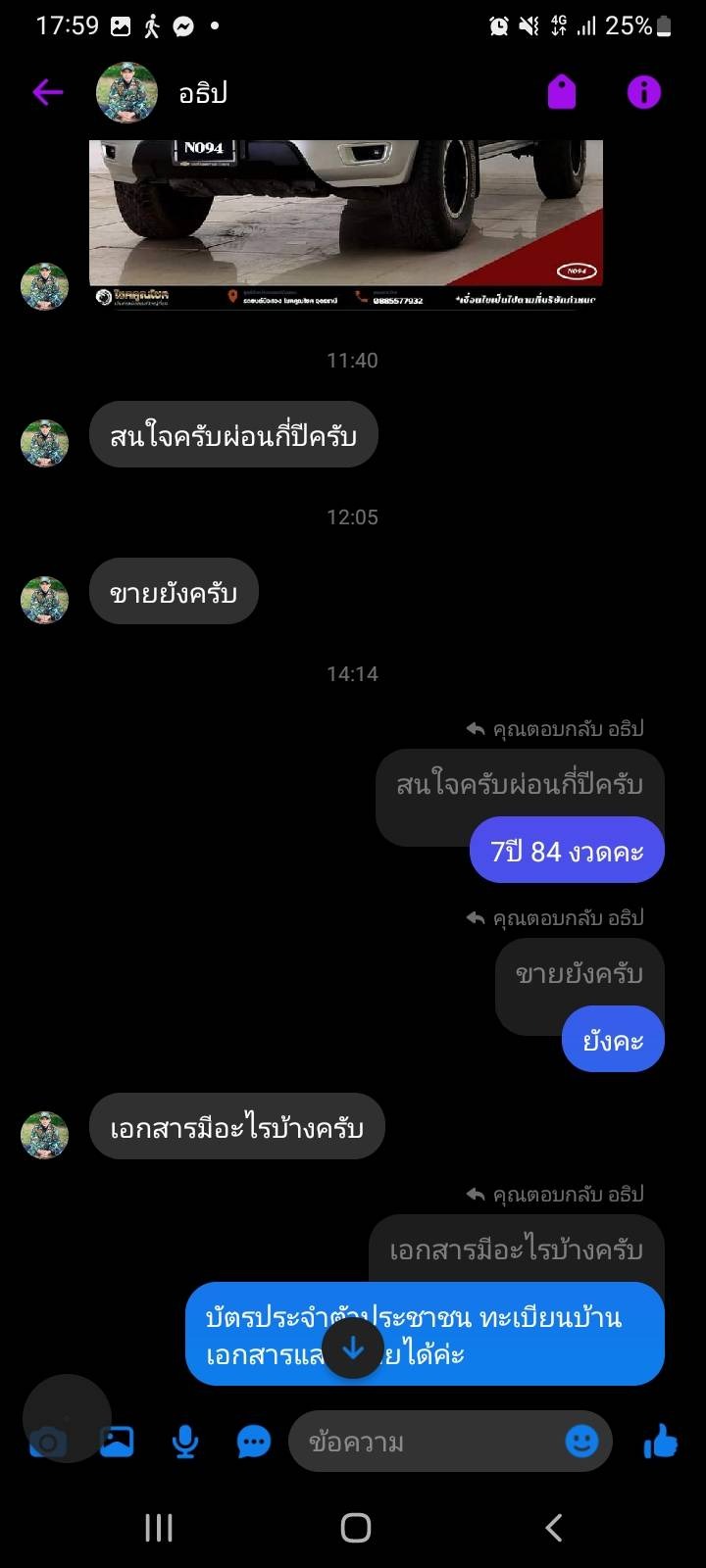Open the emoji picker smiley
This screenshot has width=706, height=1568.
581,1441
